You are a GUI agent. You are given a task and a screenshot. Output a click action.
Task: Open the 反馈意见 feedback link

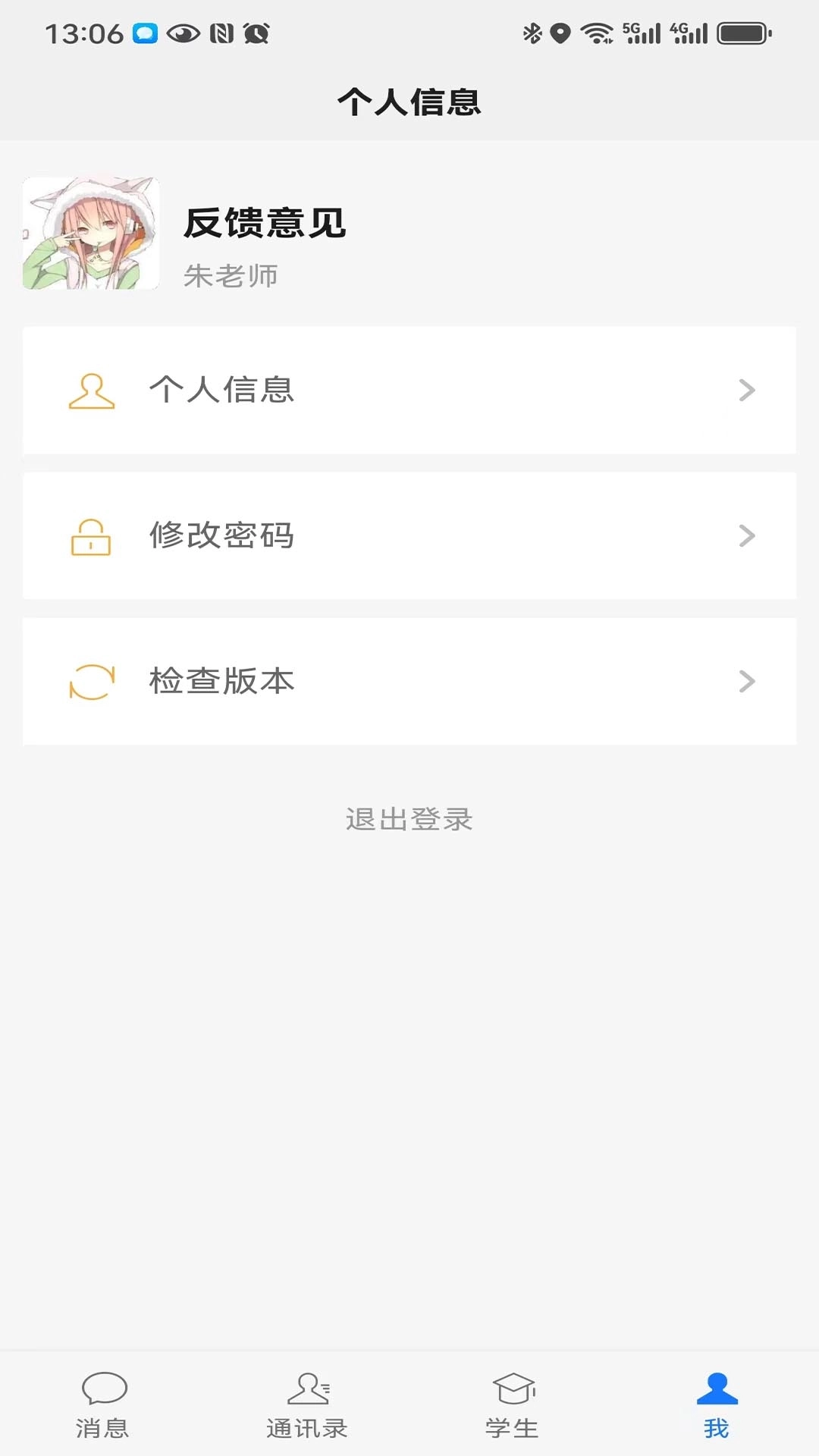[x=265, y=224]
